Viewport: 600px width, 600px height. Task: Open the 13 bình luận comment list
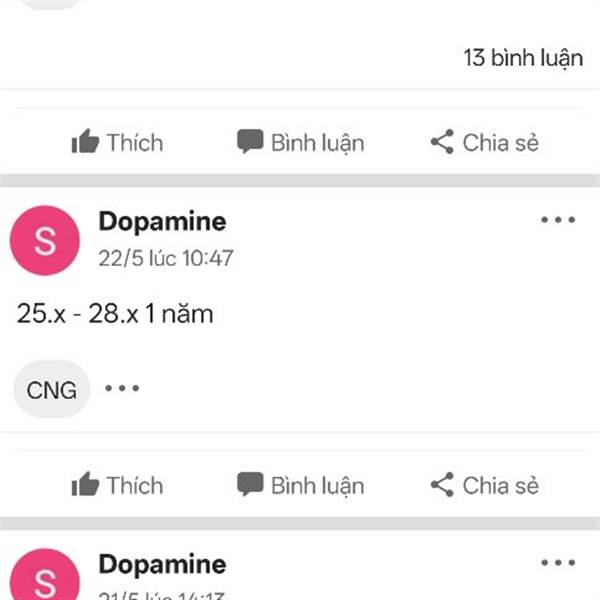(x=522, y=58)
